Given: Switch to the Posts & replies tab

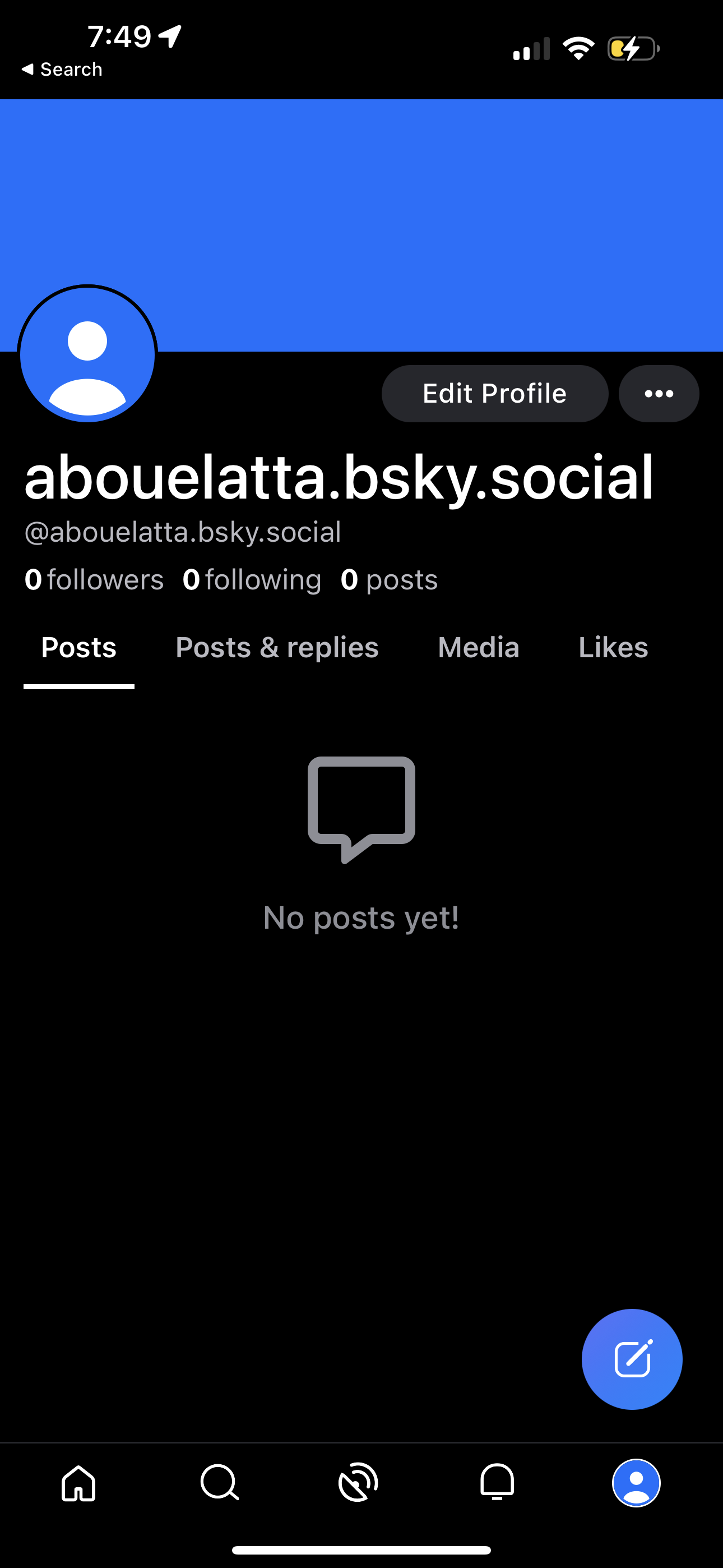Looking at the screenshot, I should (x=277, y=647).
